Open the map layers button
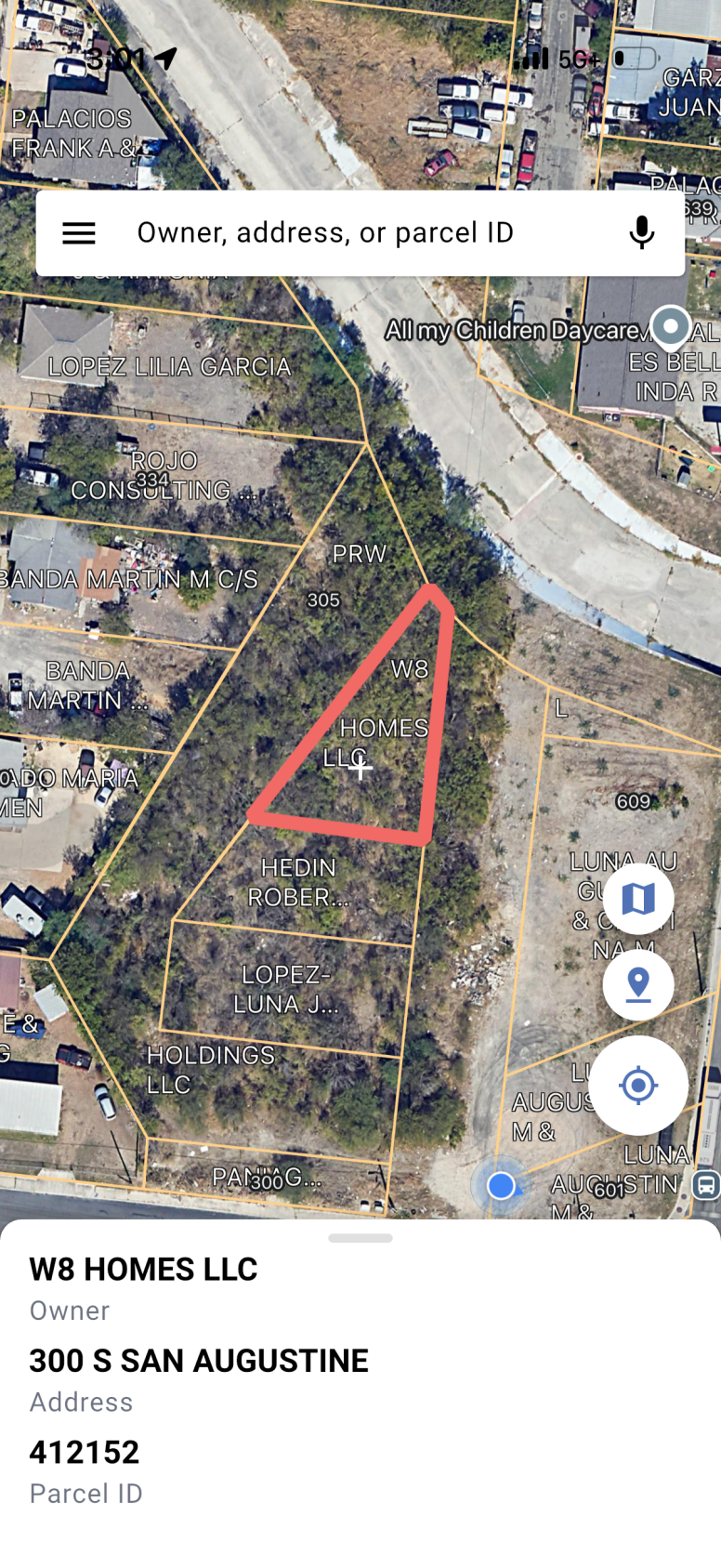Screen dimensions: 721x1568 pos(638,899)
